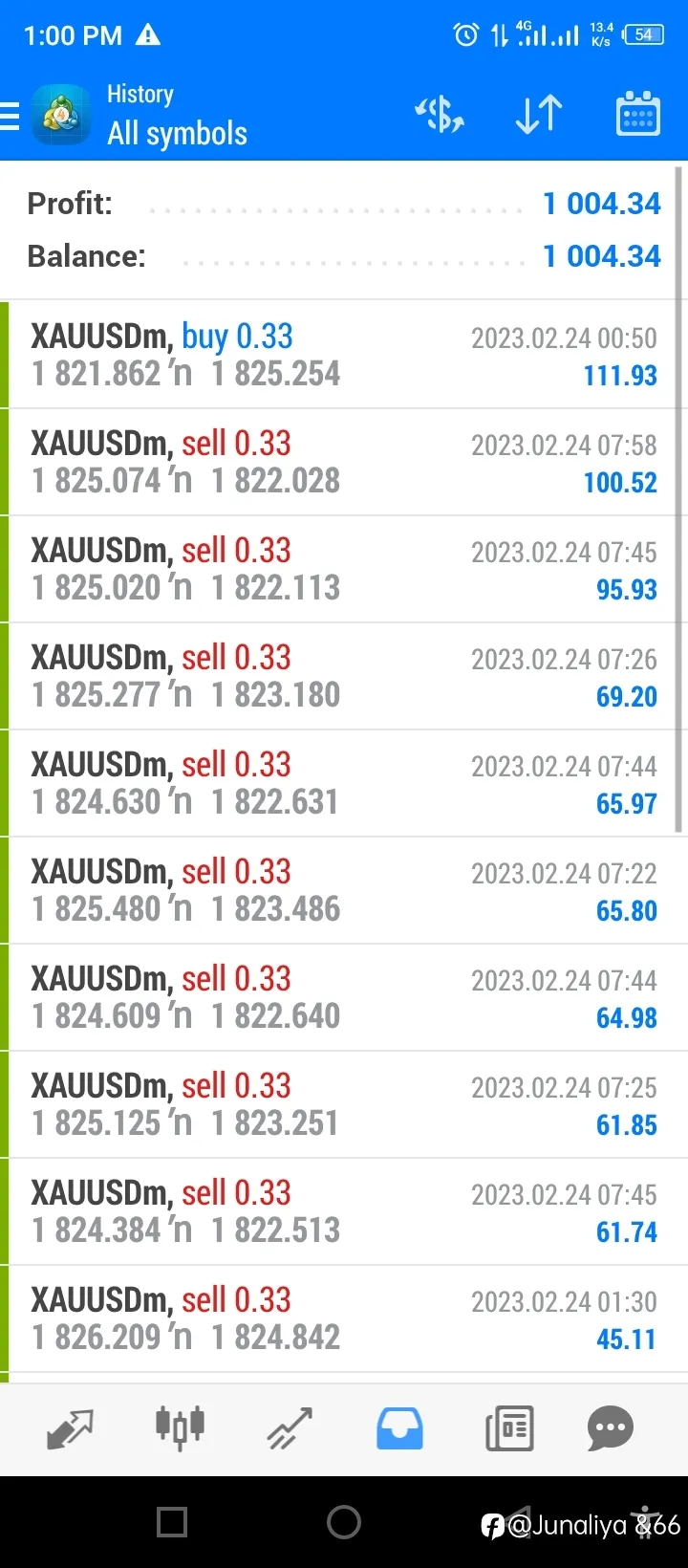
Task: Open the Messages chat tab
Action: (x=611, y=1428)
